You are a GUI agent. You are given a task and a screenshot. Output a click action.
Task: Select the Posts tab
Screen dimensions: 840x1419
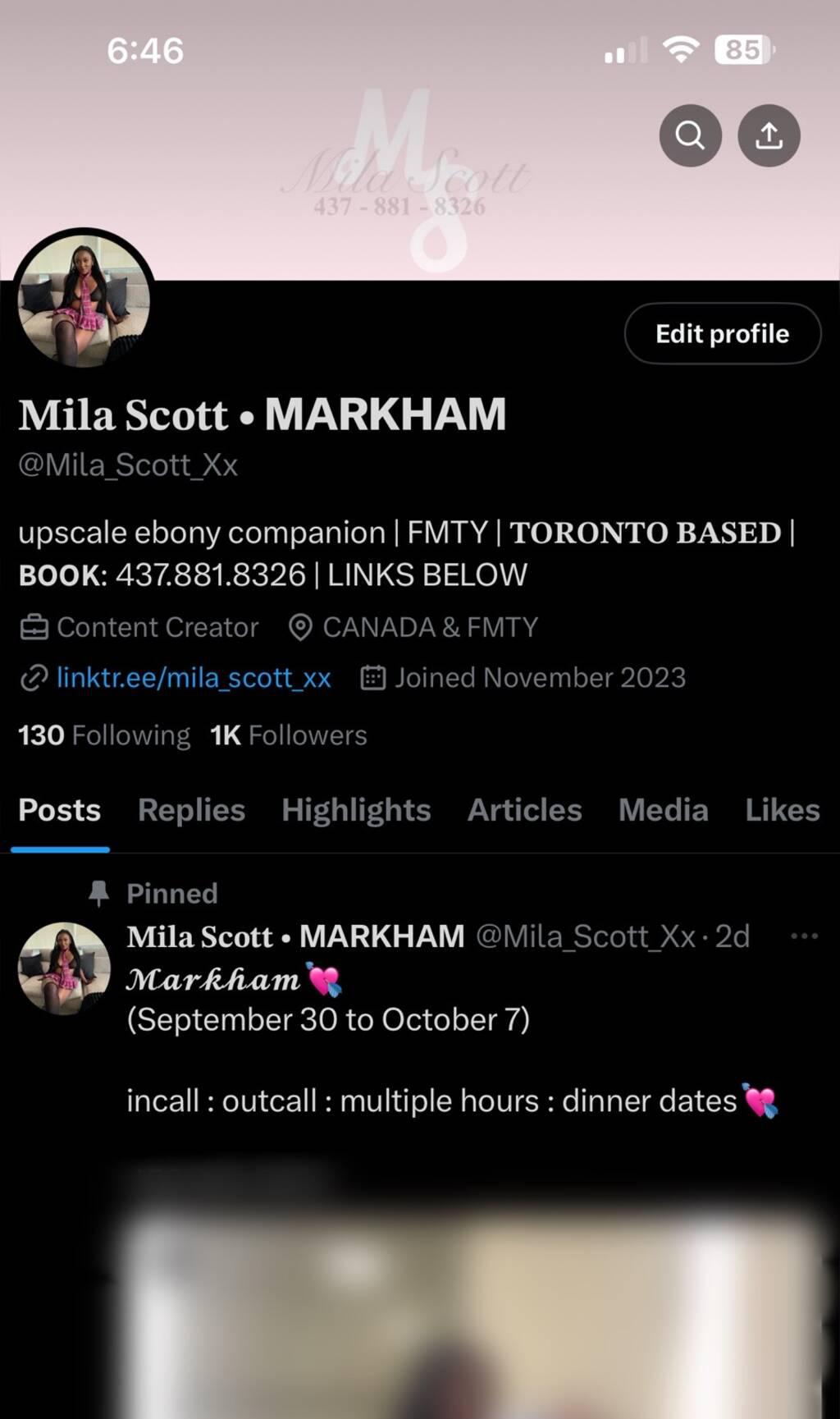pos(60,810)
